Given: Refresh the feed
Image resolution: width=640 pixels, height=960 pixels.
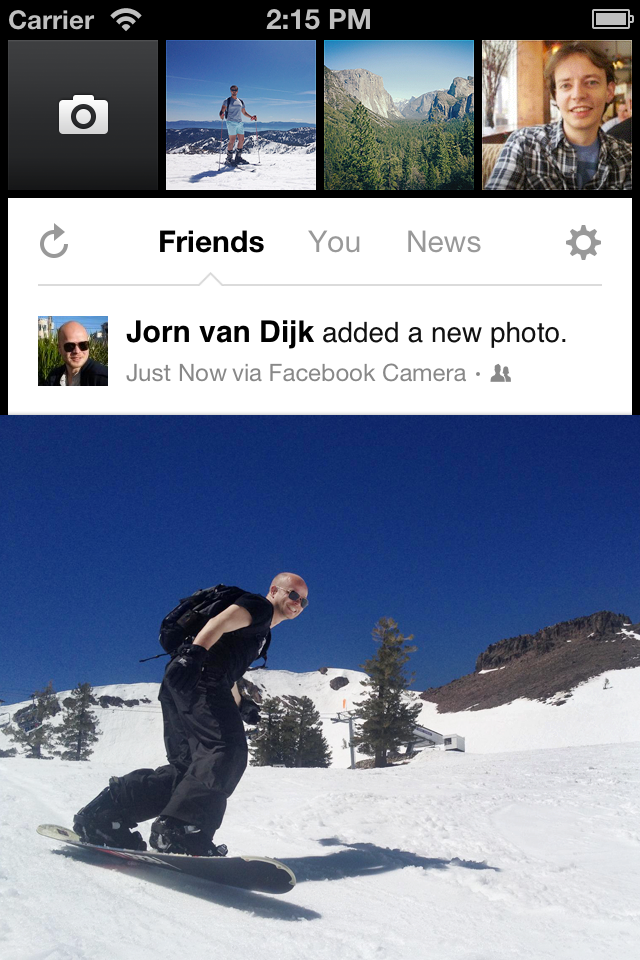Looking at the screenshot, I should [54, 242].
